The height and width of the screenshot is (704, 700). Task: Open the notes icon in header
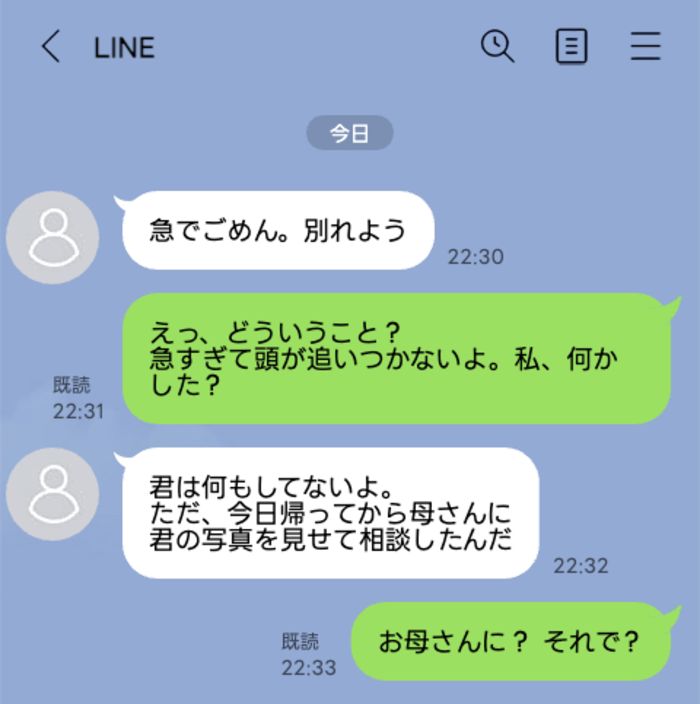click(571, 47)
